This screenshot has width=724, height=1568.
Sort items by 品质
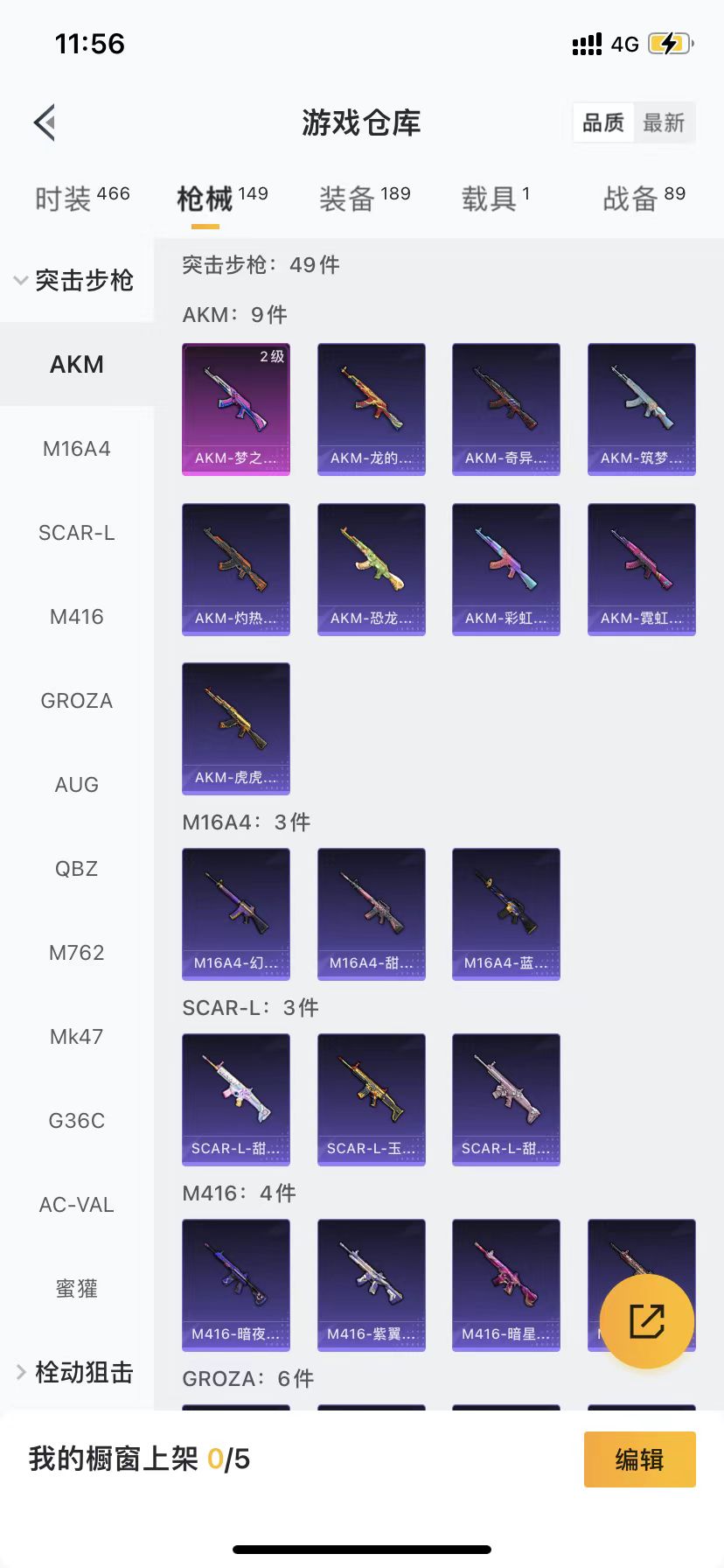603,123
